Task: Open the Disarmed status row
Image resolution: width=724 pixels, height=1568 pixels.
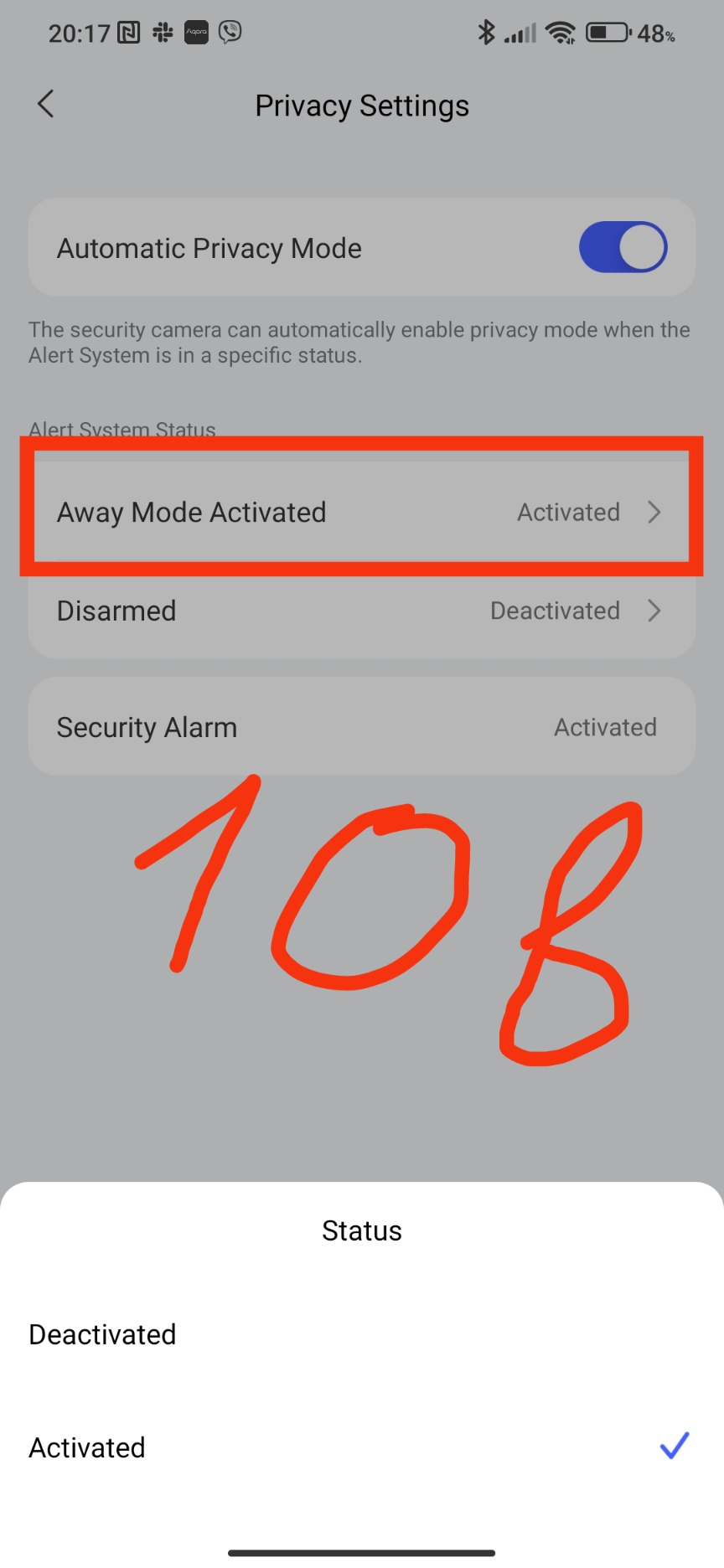Action: pyautogui.click(x=361, y=611)
